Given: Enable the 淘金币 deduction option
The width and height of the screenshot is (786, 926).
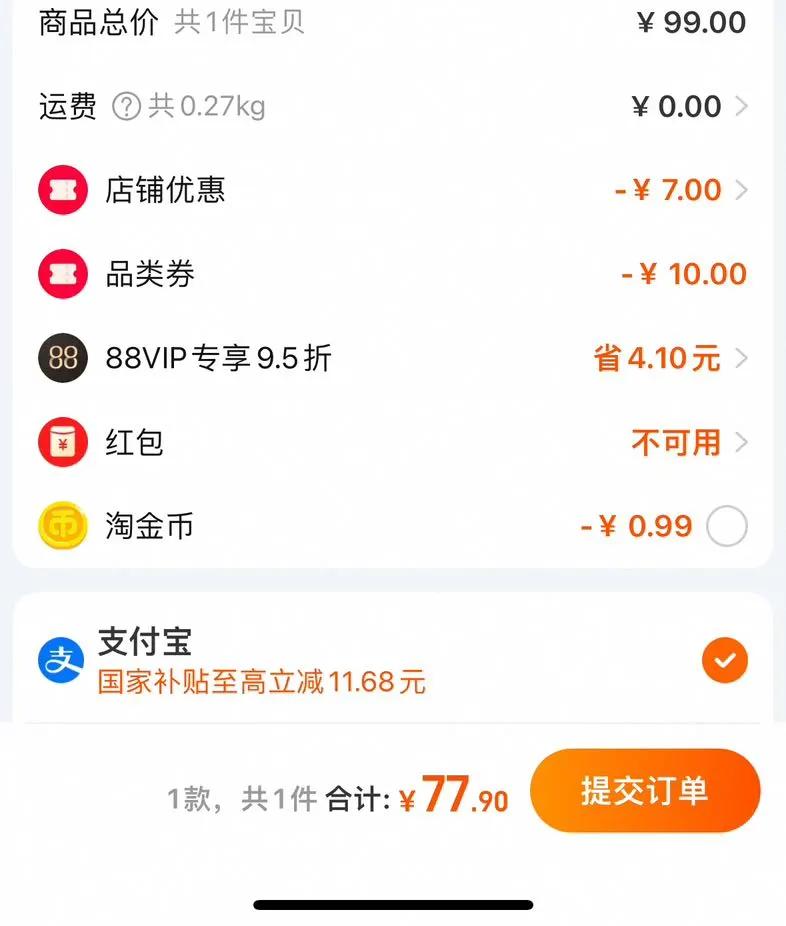Looking at the screenshot, I should pos(727,526).
